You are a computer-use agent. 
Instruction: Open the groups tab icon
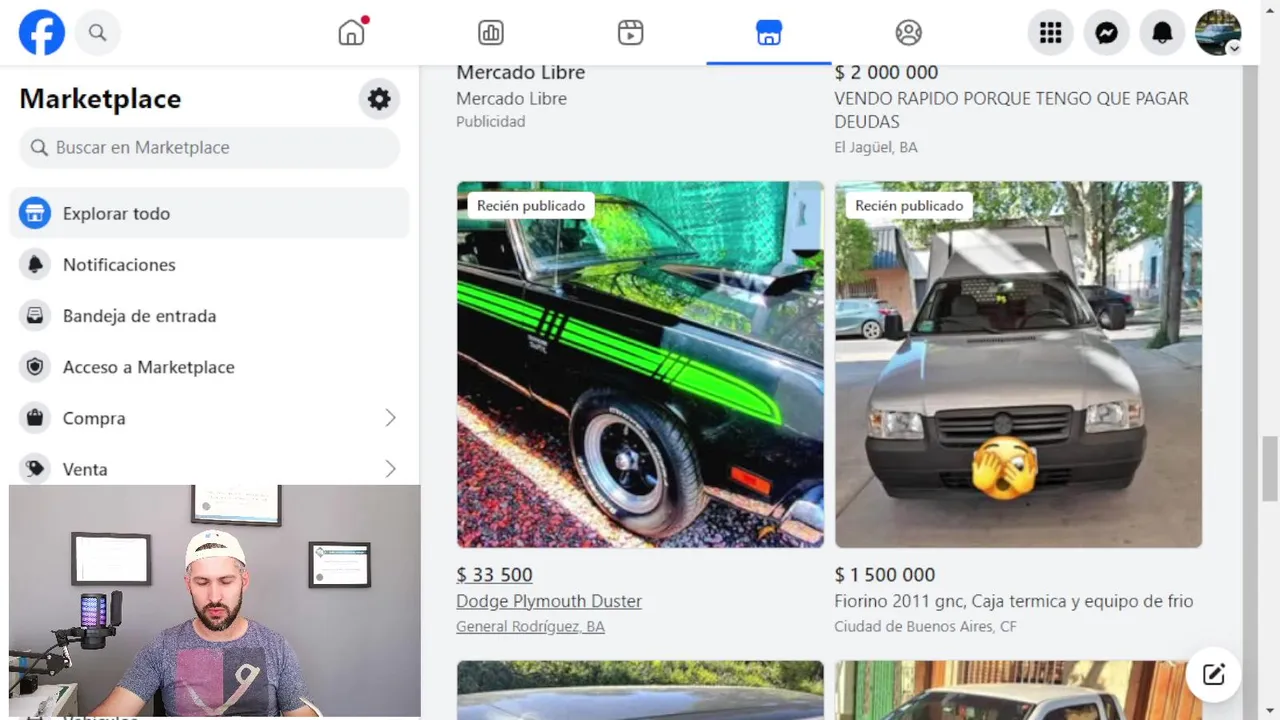[908, 33]
